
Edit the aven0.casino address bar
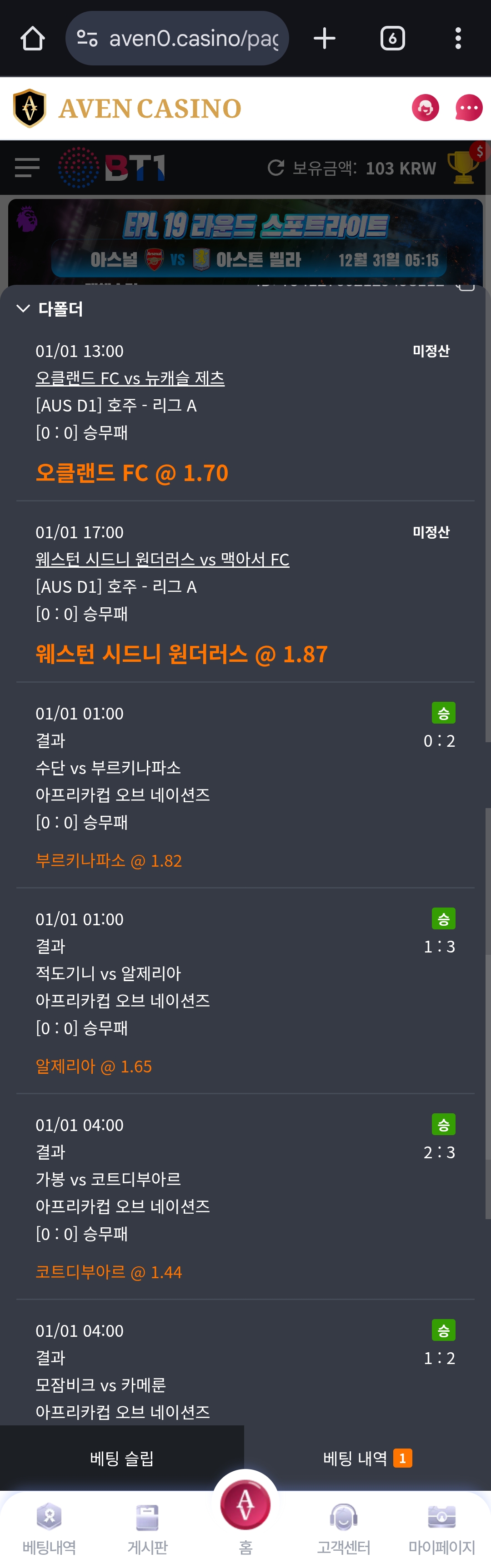[x=183, y=38]
